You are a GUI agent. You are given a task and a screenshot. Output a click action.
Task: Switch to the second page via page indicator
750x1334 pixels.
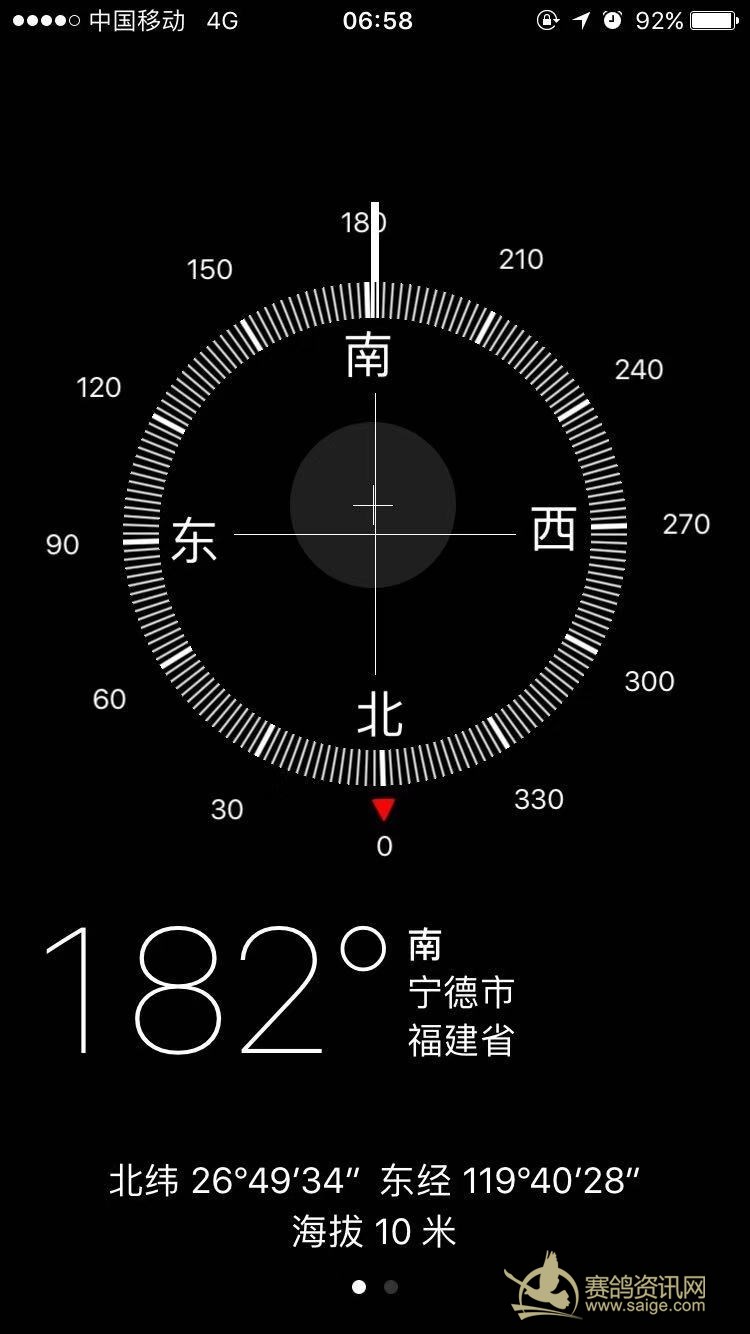[x=391, y=1287]
